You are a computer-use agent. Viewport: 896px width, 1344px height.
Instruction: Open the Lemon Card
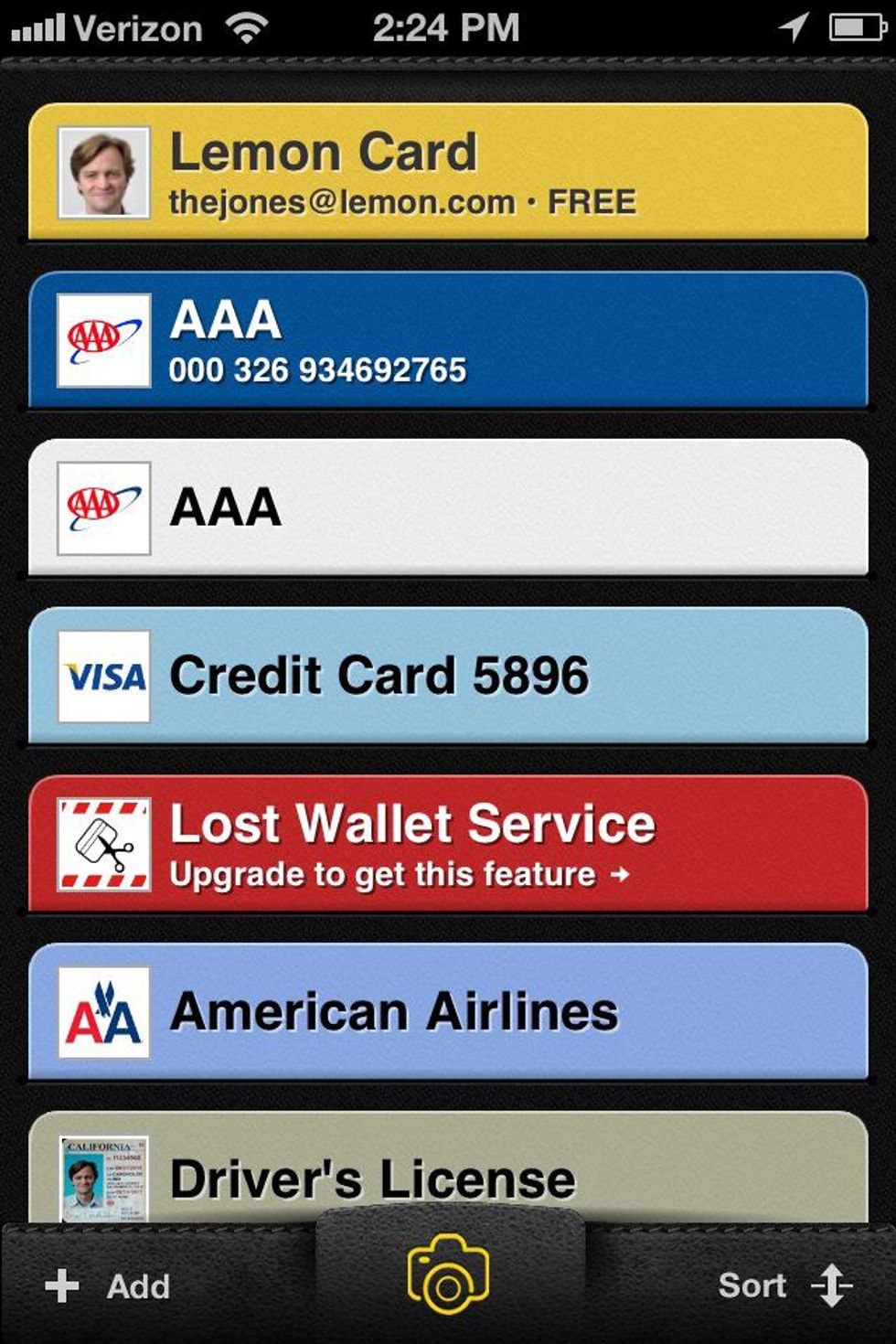(x=448, y=172)
